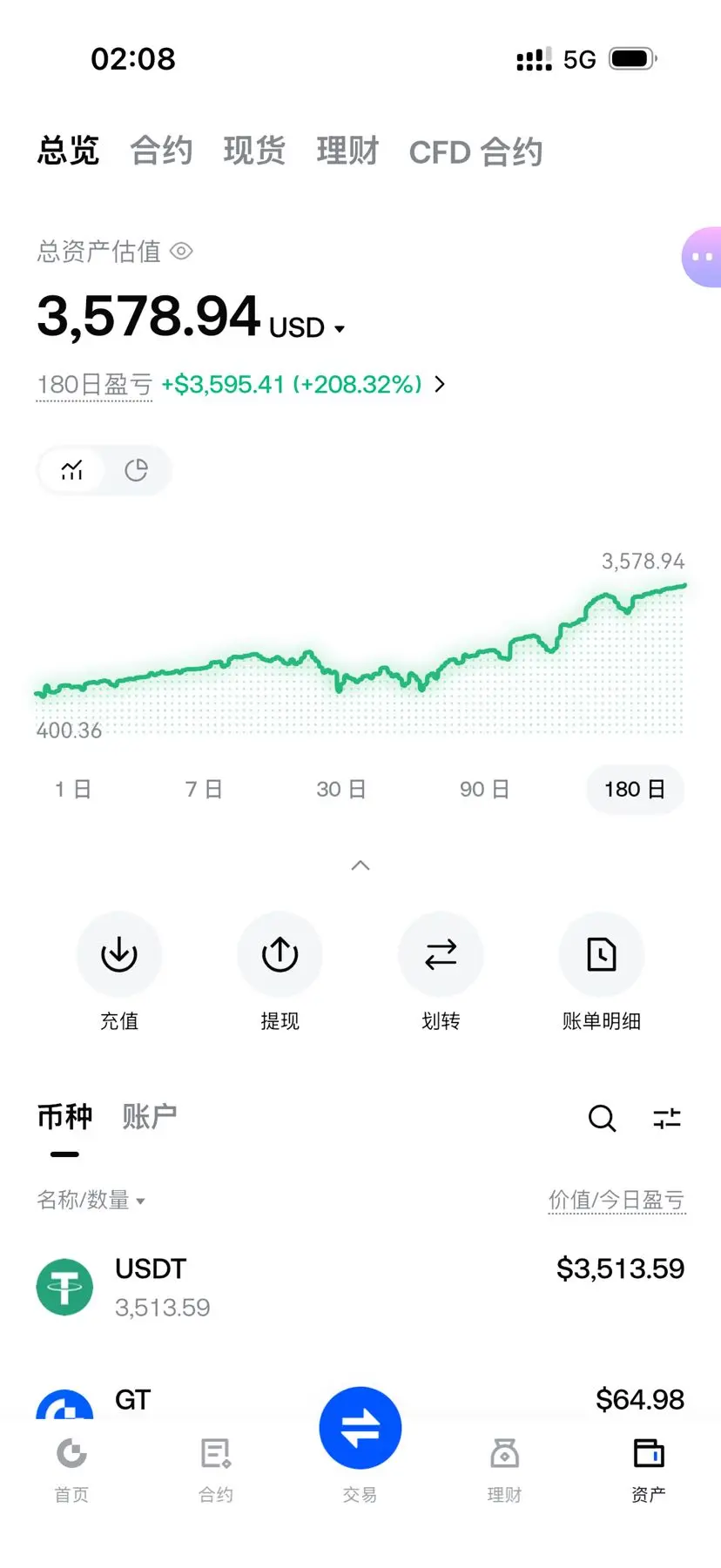Search coins with the magnifier icon

click(602, 1118)
